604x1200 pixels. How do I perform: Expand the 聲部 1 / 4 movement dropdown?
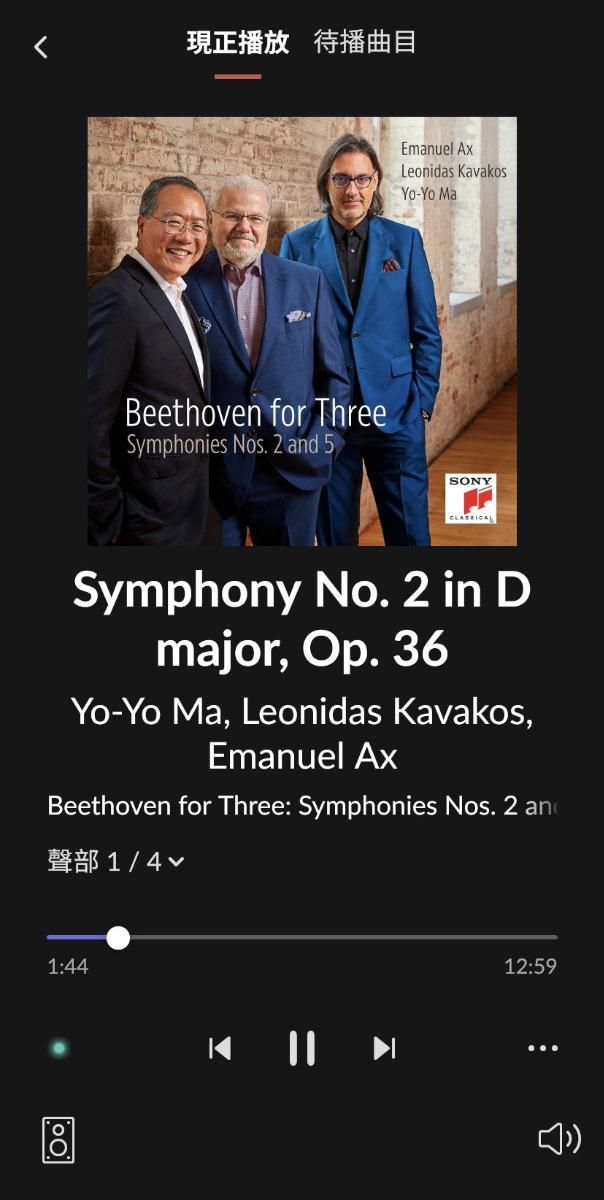116,861
